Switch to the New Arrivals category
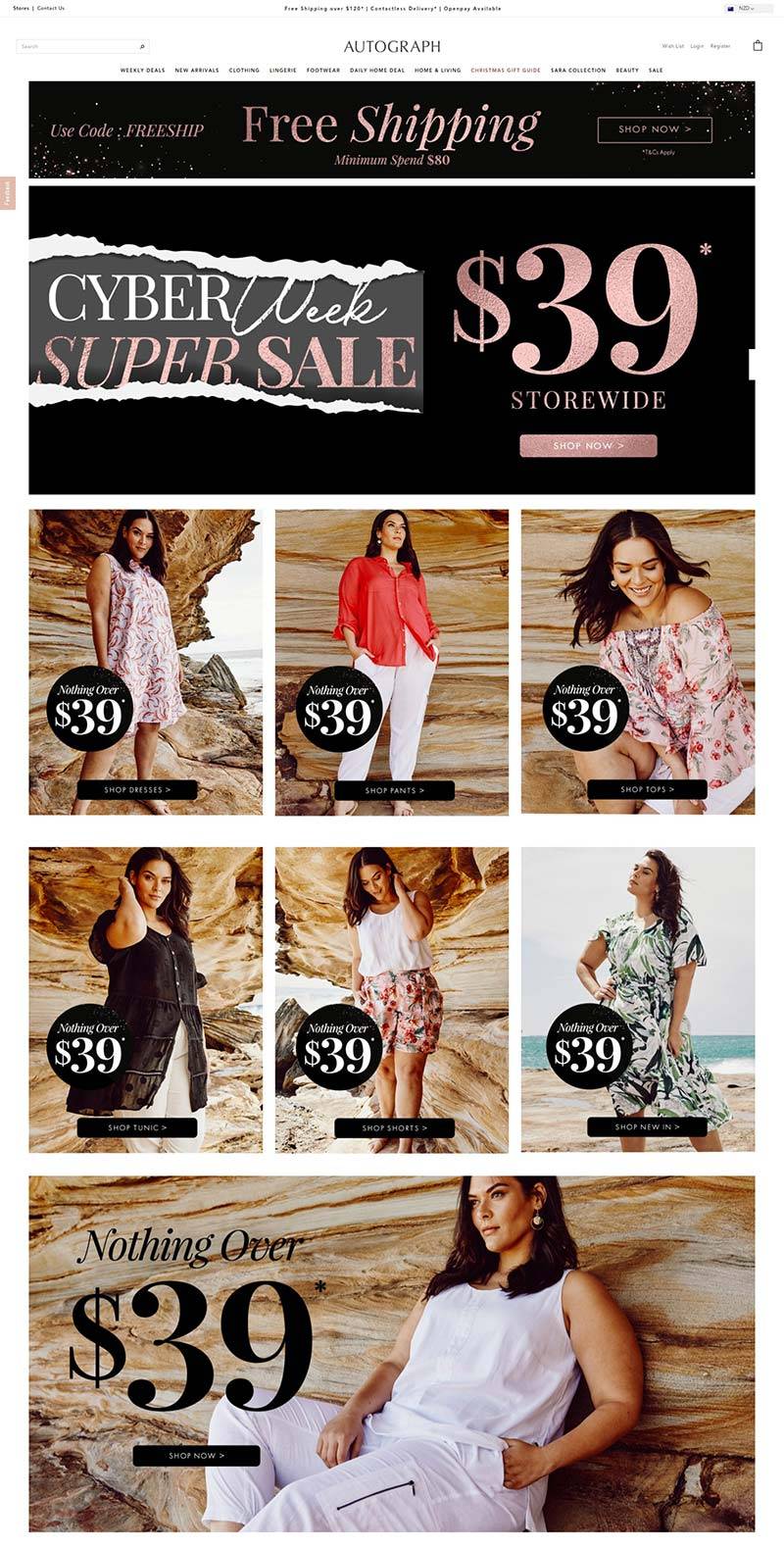This screenshot has width=784, height=1547. pos(197,71)
